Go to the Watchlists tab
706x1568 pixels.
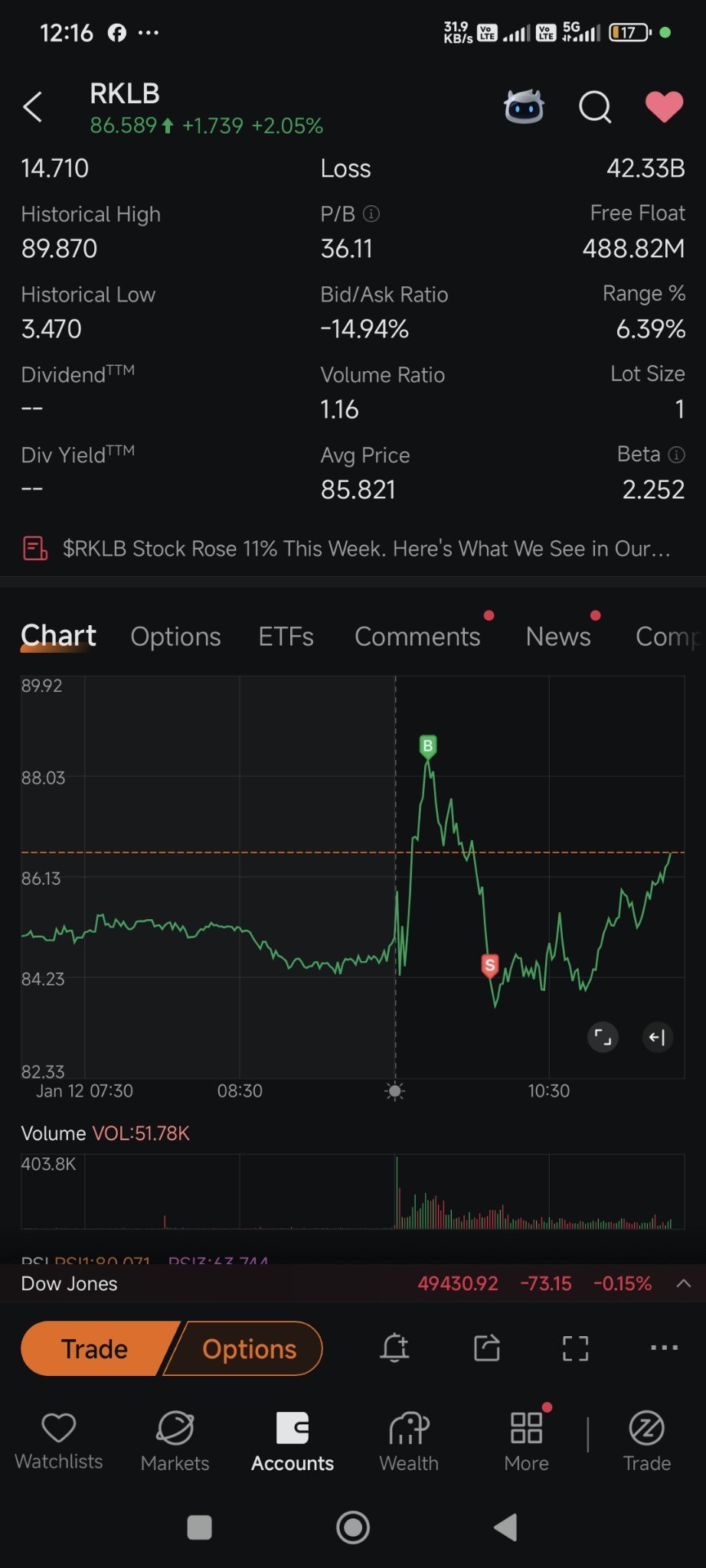pyautogui.click(x=59, y=1441)
